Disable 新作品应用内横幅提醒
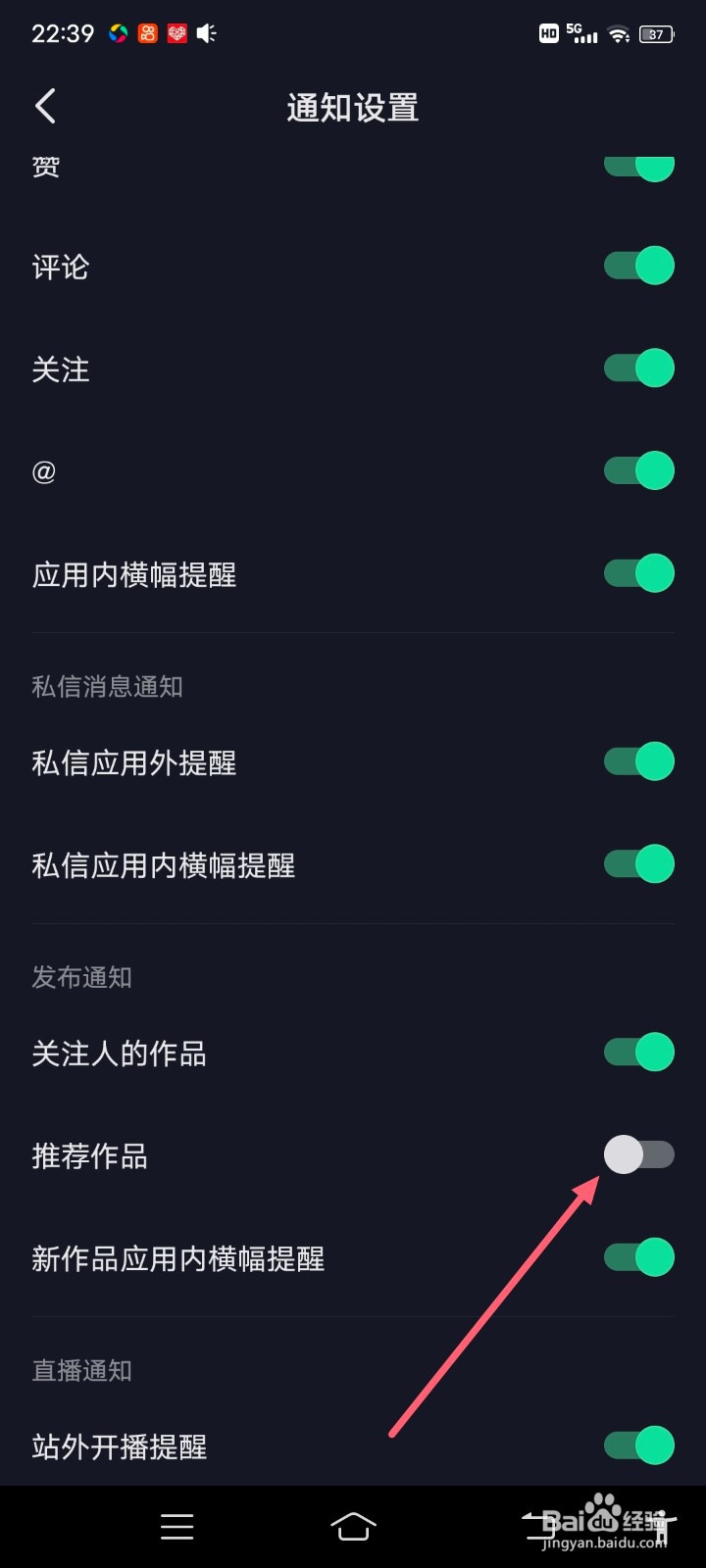The height and width of the screenshot is (1568, 706). [638, 1257]
